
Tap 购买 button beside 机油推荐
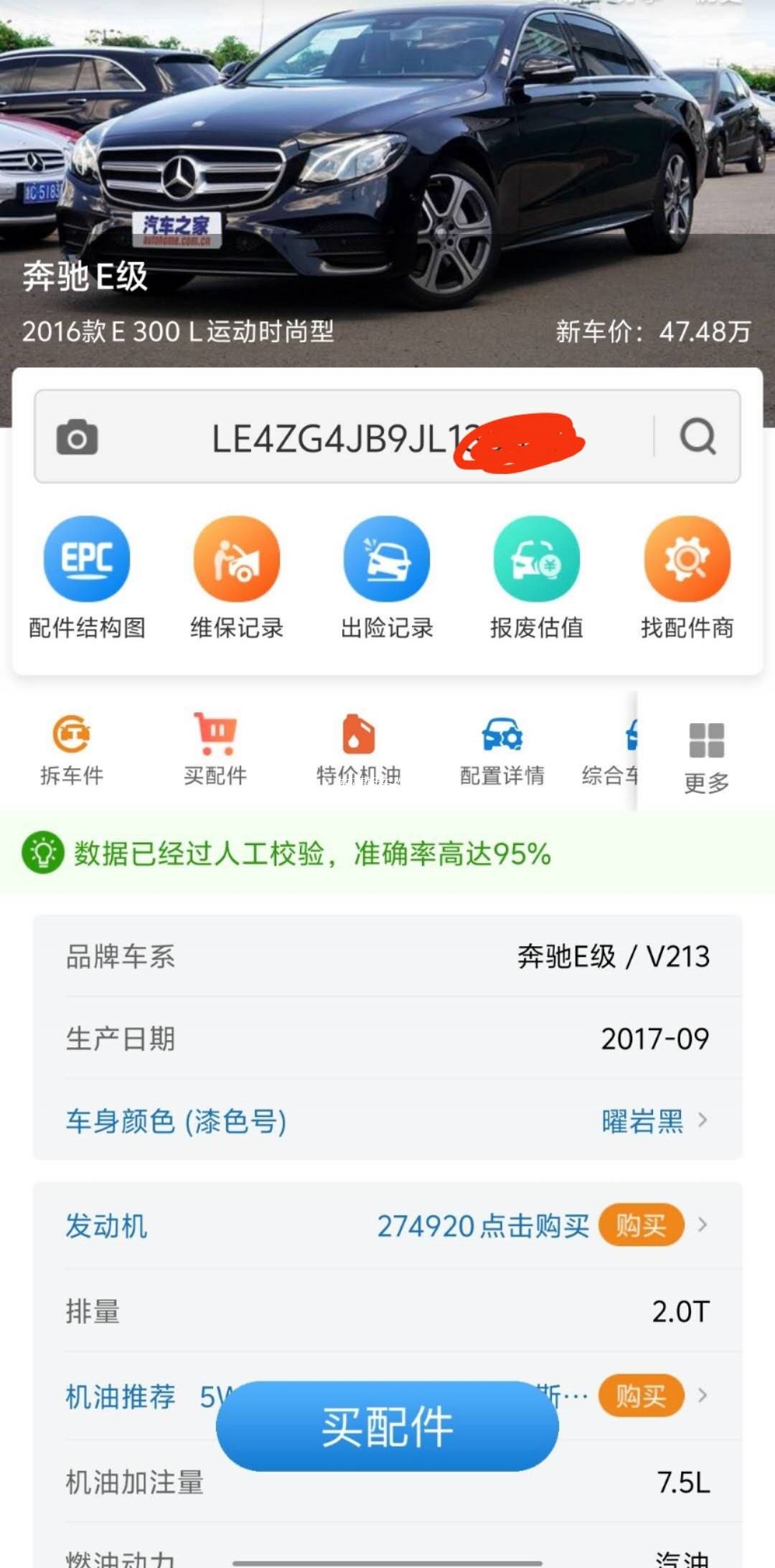(640, 1395)
